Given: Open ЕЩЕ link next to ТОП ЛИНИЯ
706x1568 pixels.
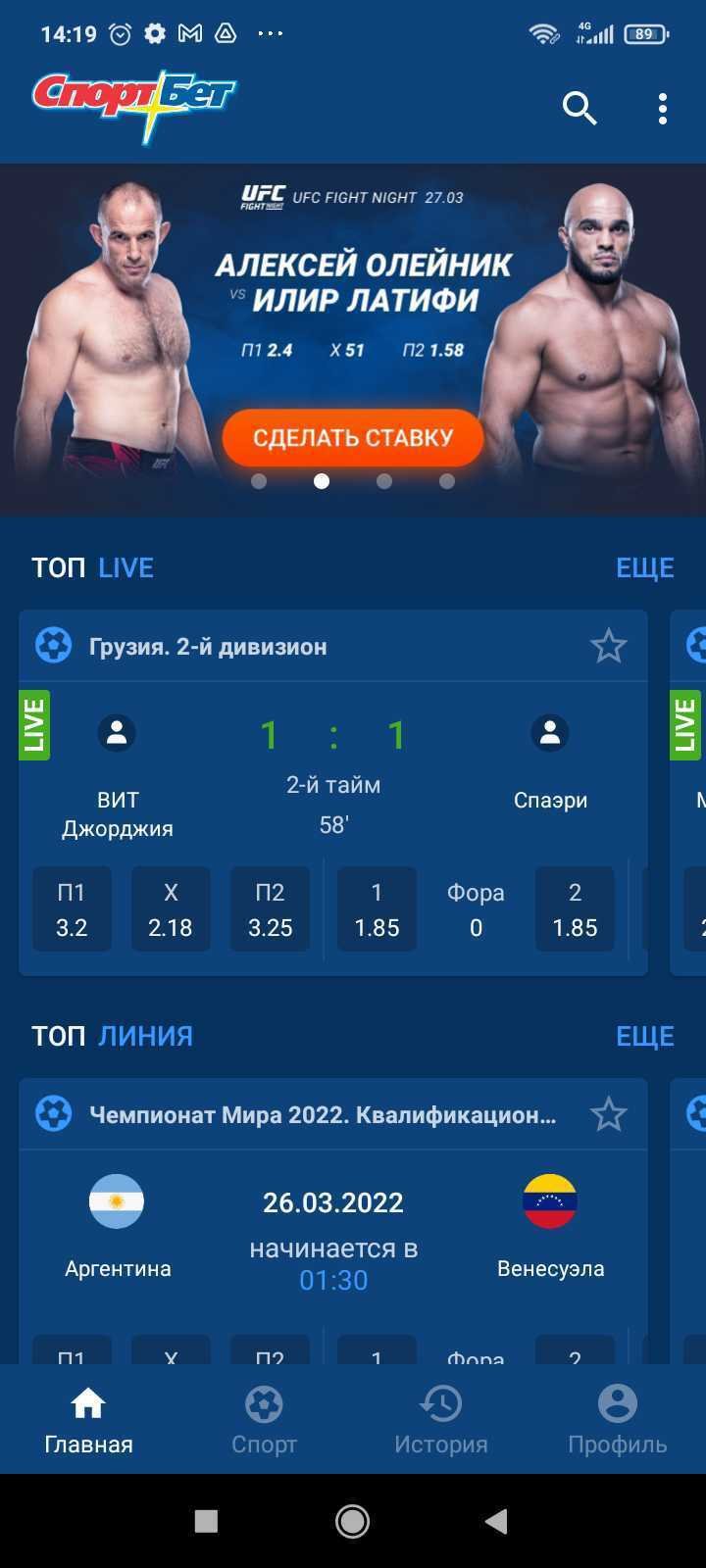Looking at the screenshot, I should tap(644, 1037).
